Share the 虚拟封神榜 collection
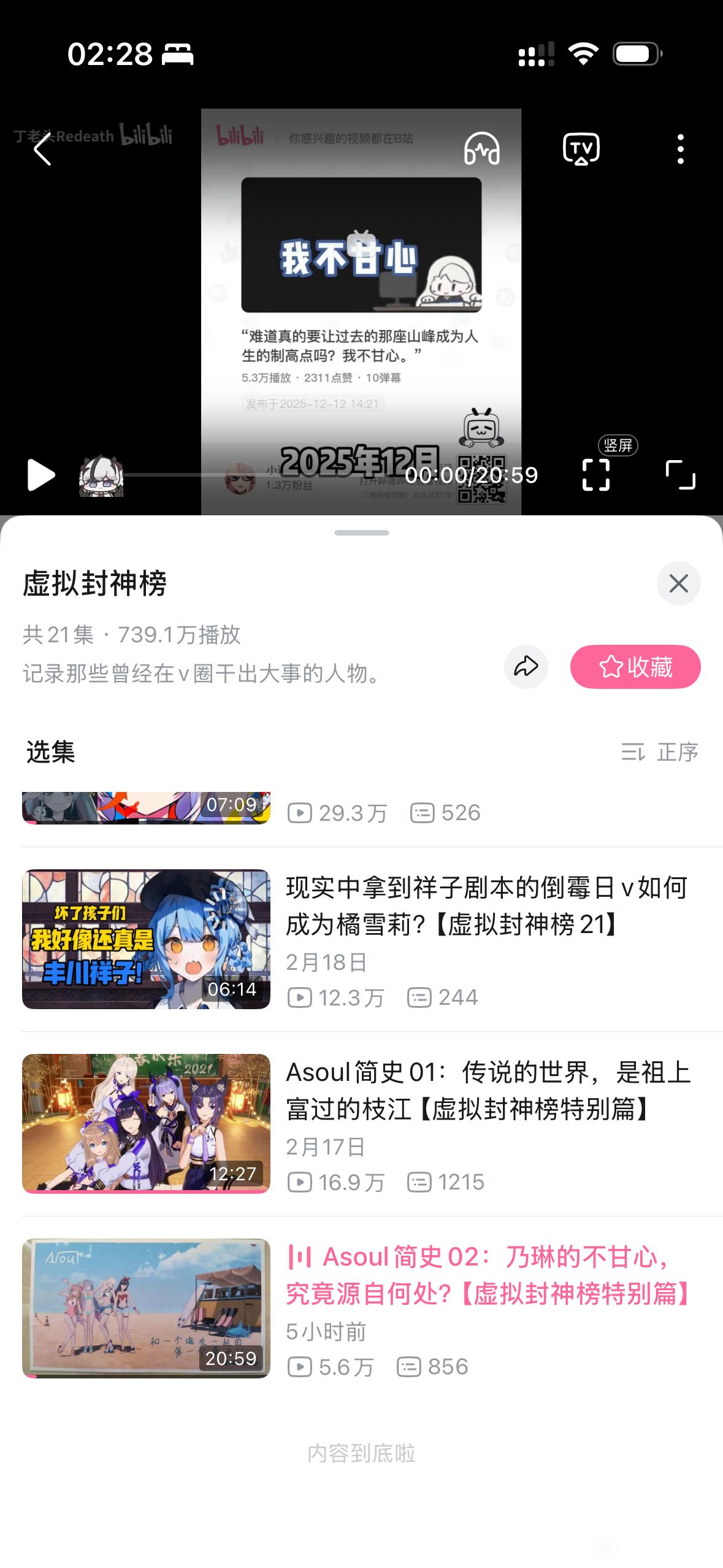Screen dimensions: 723x1568 (526, 667)
